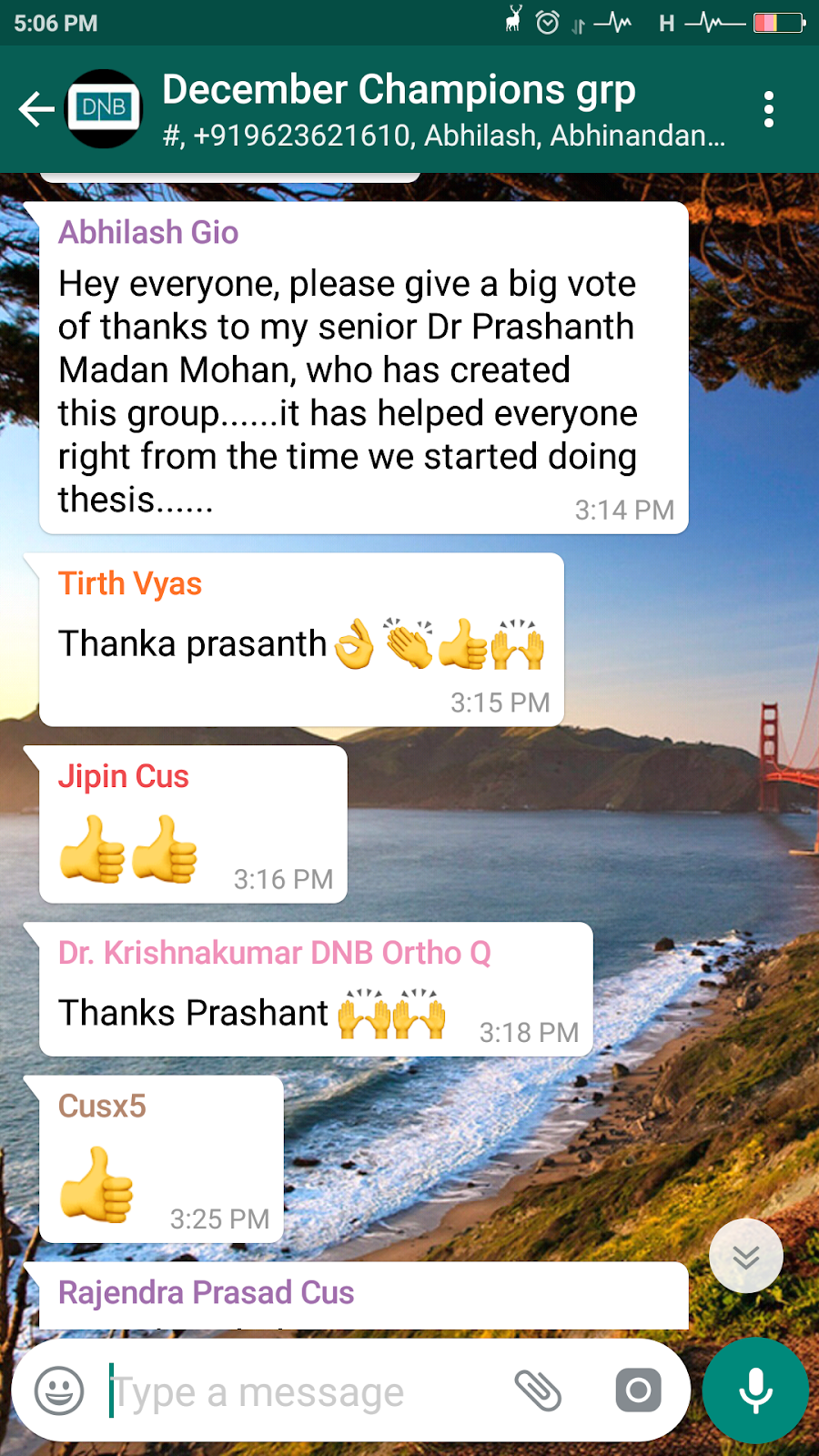Open the camera from message bar
Image resolution: width=819 pixels, height=1456 pixels.
click(639, 1390)
